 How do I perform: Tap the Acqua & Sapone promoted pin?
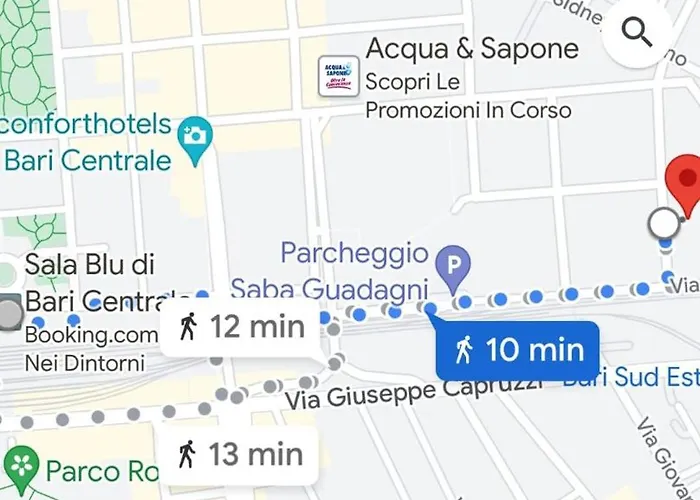click(x=338, y=77)
